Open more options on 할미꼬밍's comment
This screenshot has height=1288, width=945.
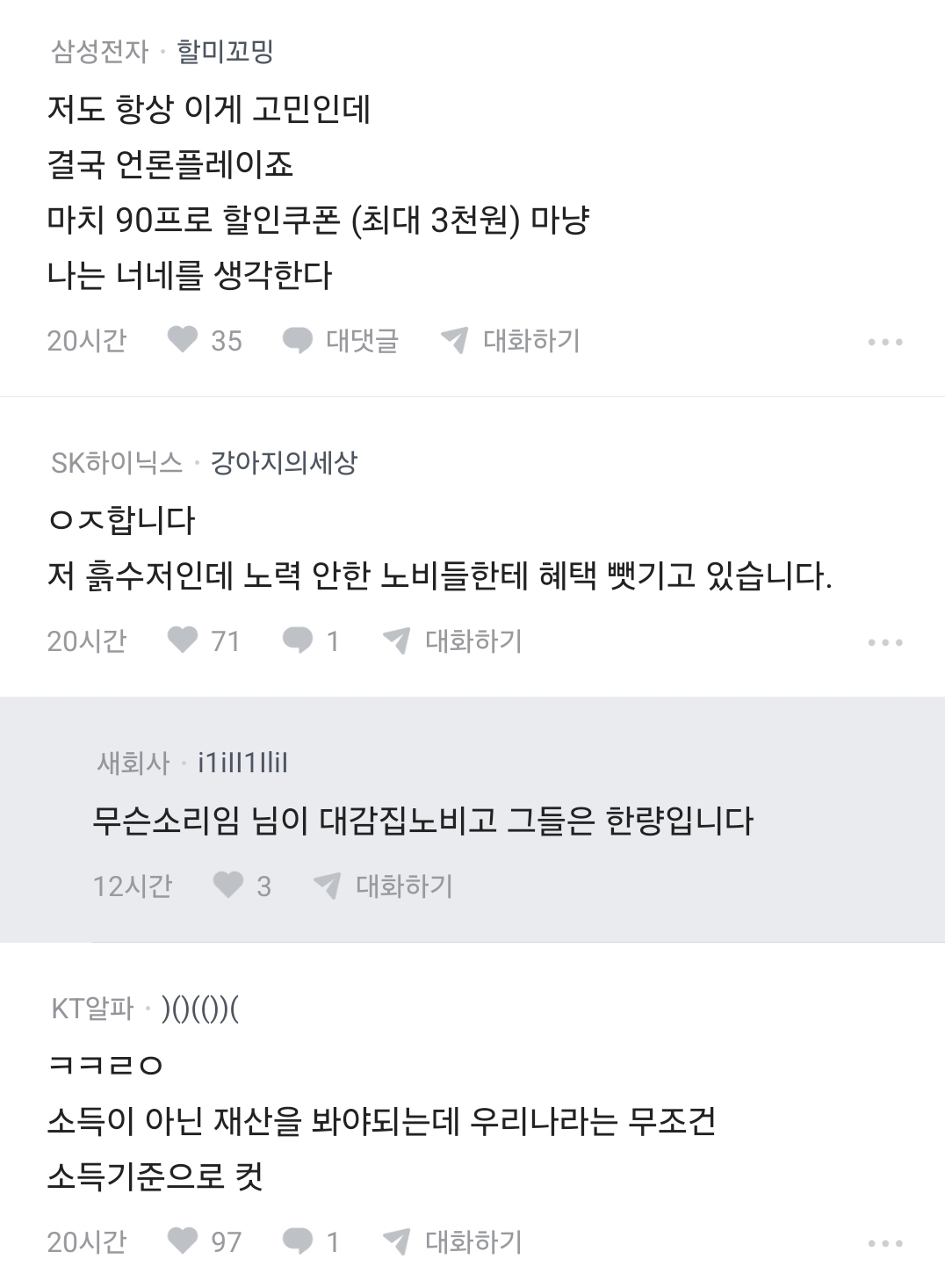point(884,342)
